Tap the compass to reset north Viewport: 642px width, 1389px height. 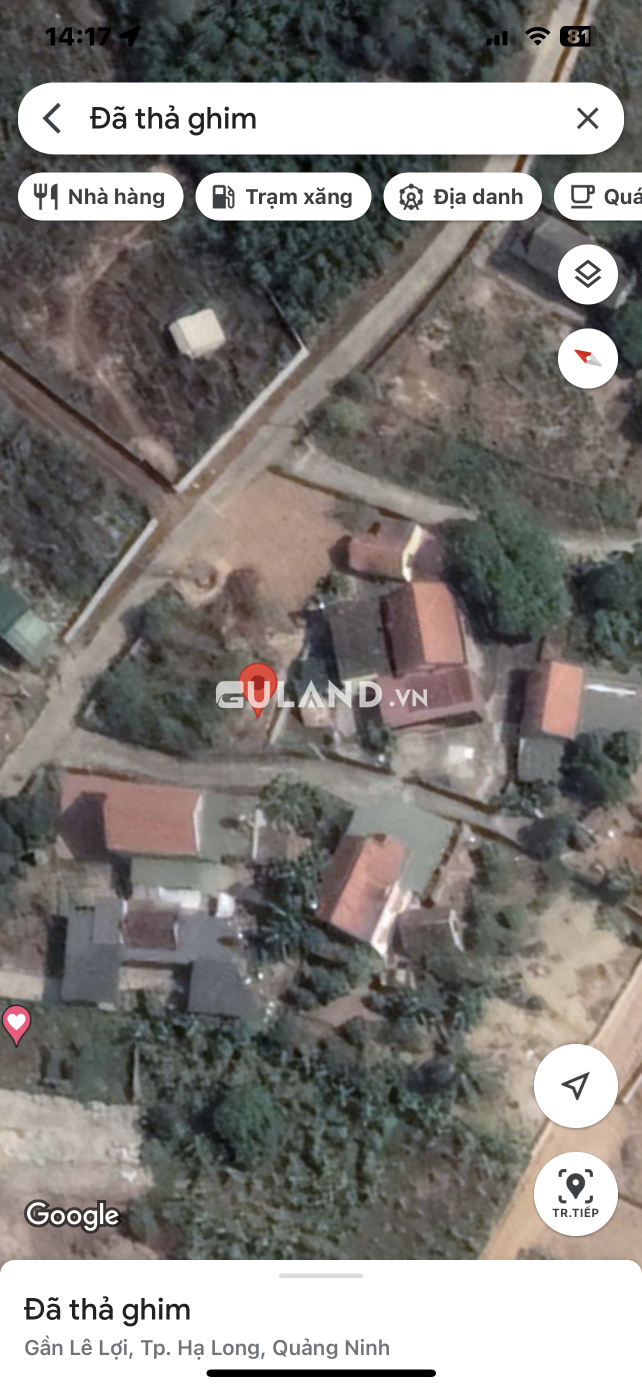pyautogui.click(x=588, y=358)
